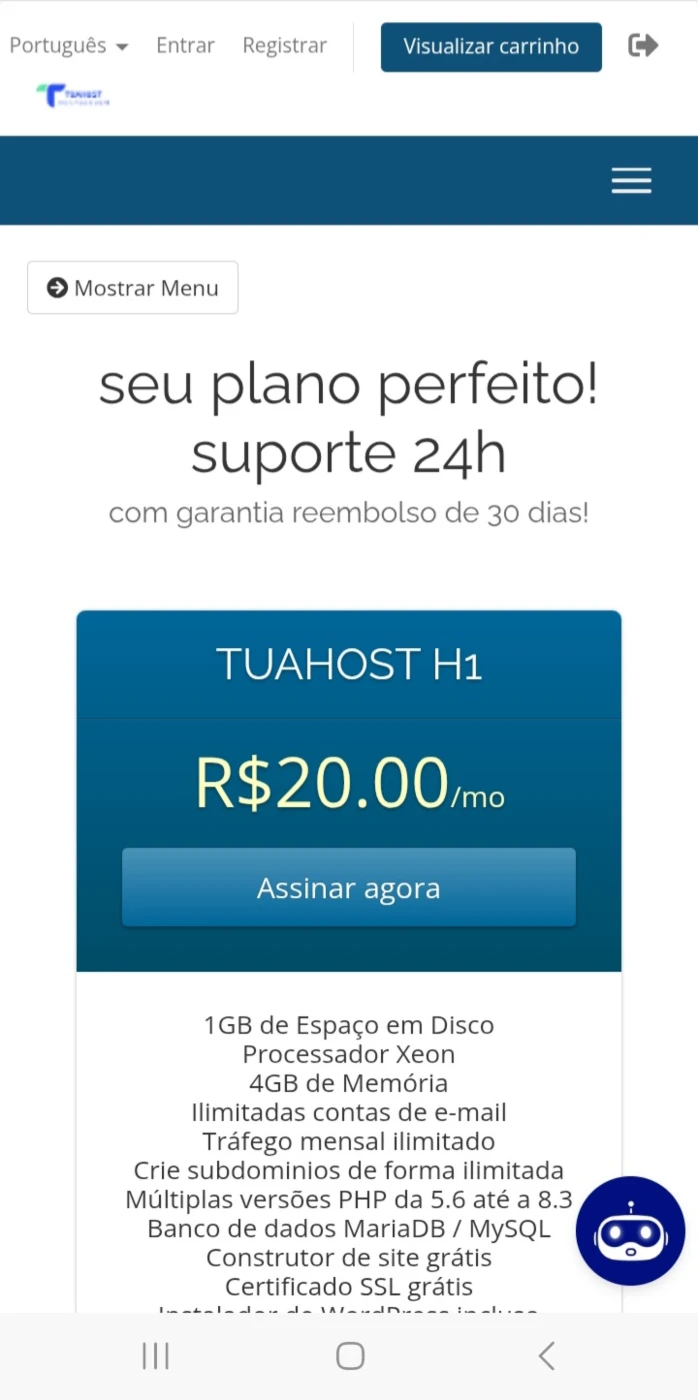Image resolution: width=698 pixels, height=1400 pixels.
Task: Tap Visualizar carrinho button
Action: (x=491, y=47)
